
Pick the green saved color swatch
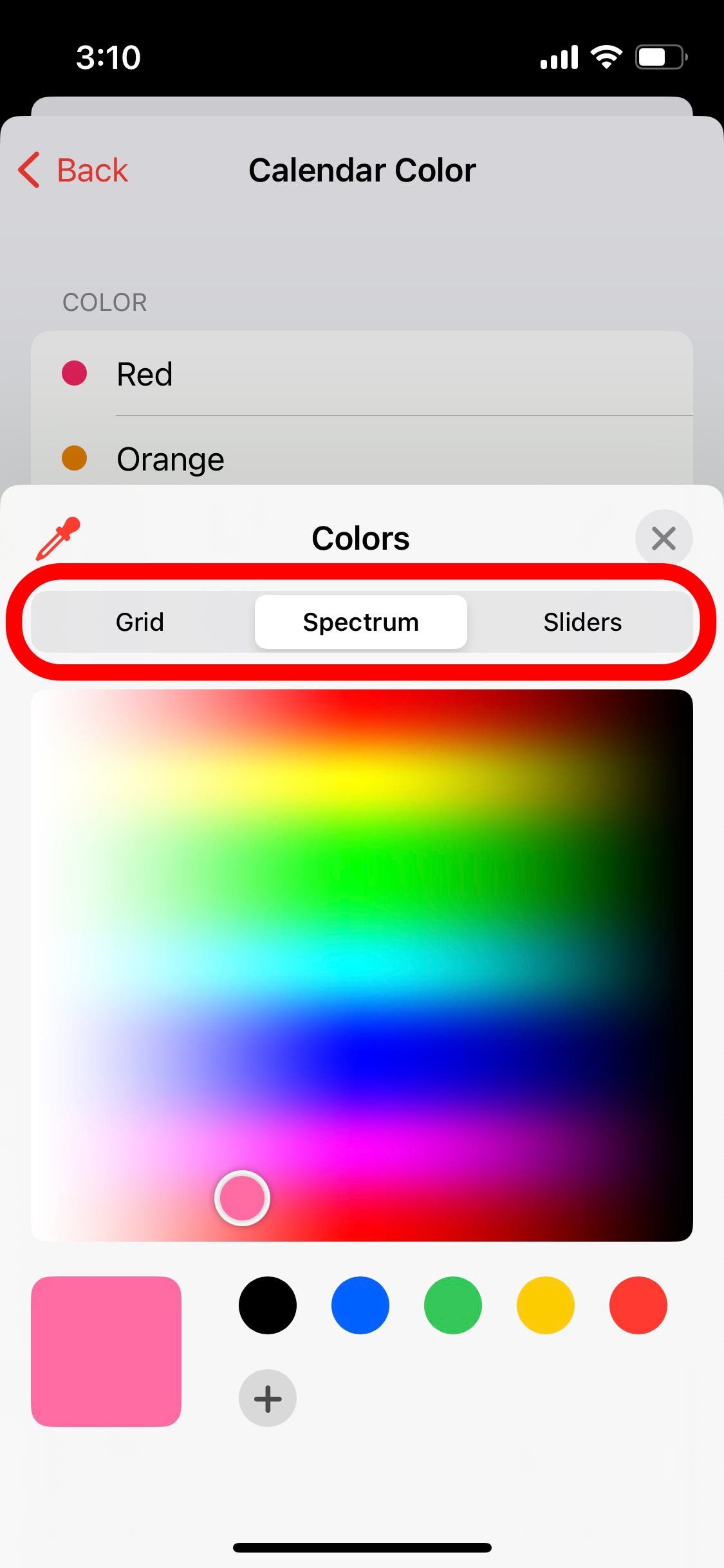pyautogui.click(x=453, y=1305)
